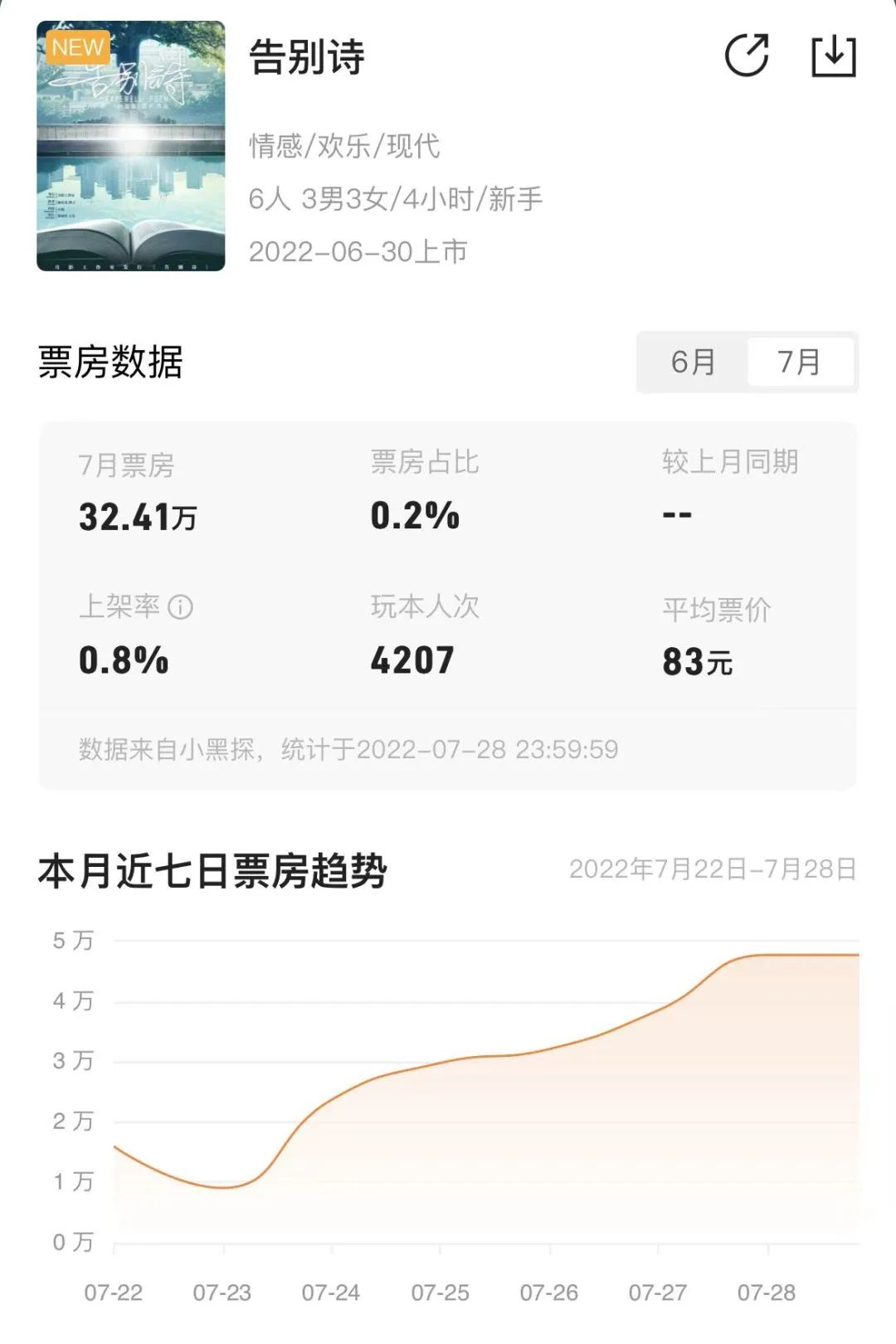Share the 告别诗 box office page
The image size is (896, 1344).
click(747, 56)
